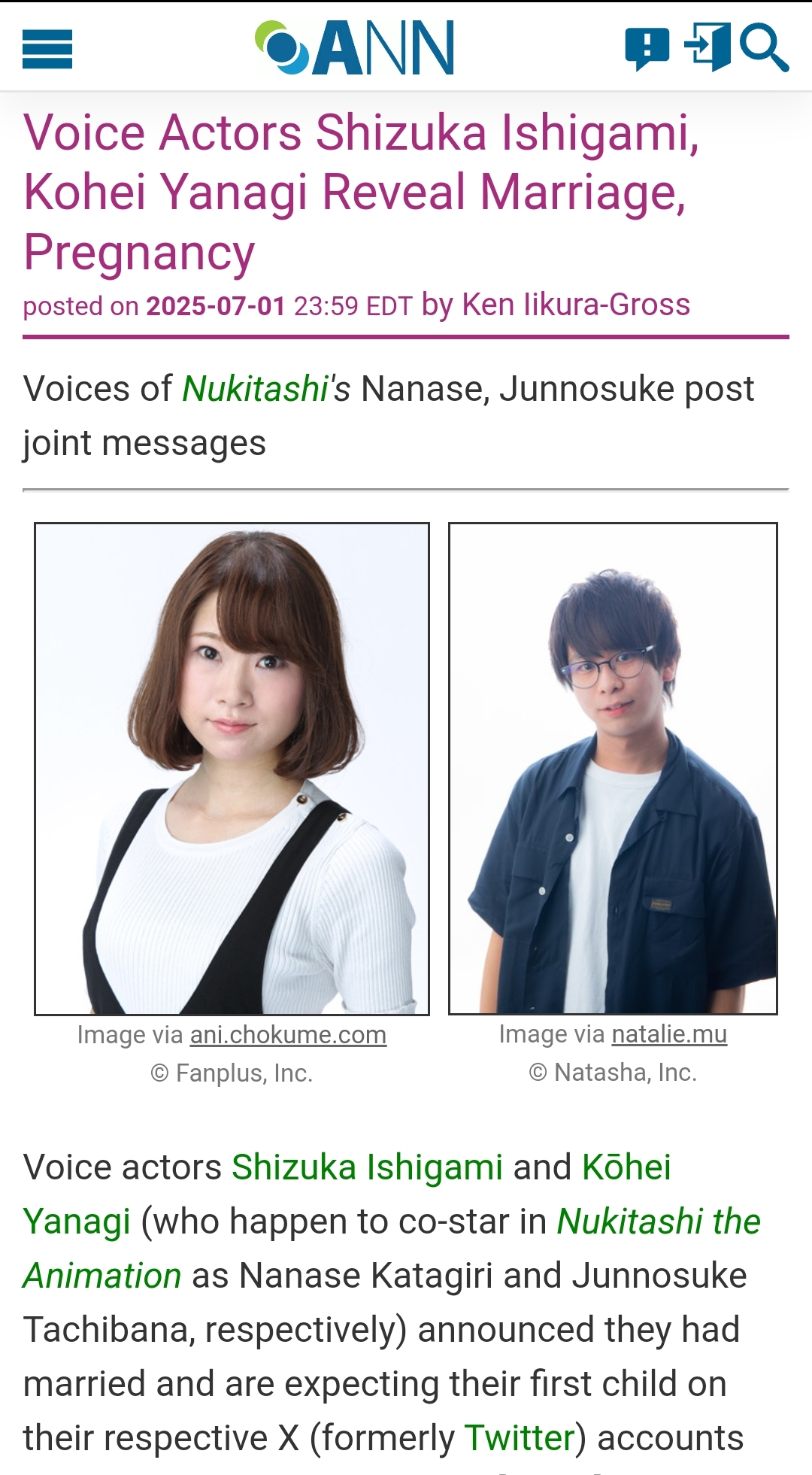Visit the ani.chokume.com image source

[288, 1035]
